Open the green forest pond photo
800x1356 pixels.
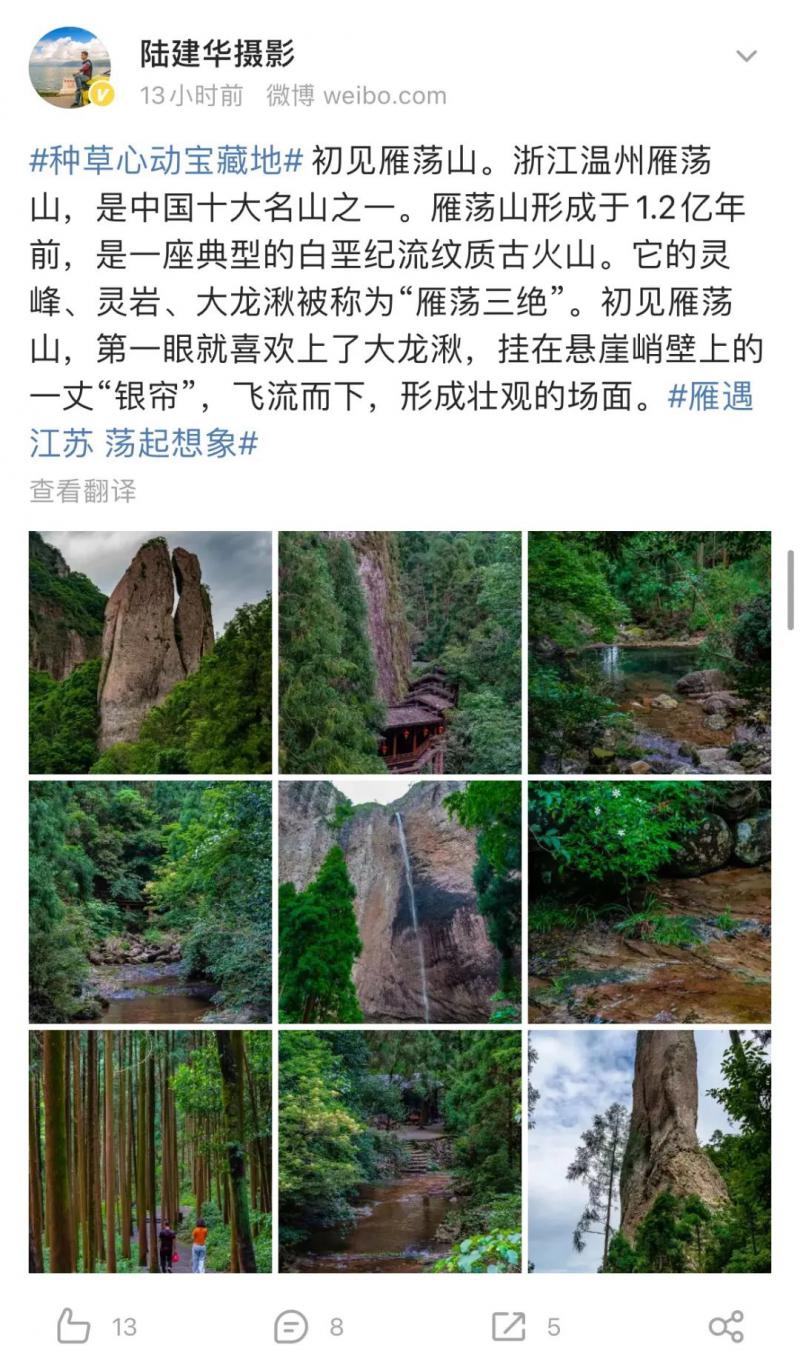coord(649,652)
